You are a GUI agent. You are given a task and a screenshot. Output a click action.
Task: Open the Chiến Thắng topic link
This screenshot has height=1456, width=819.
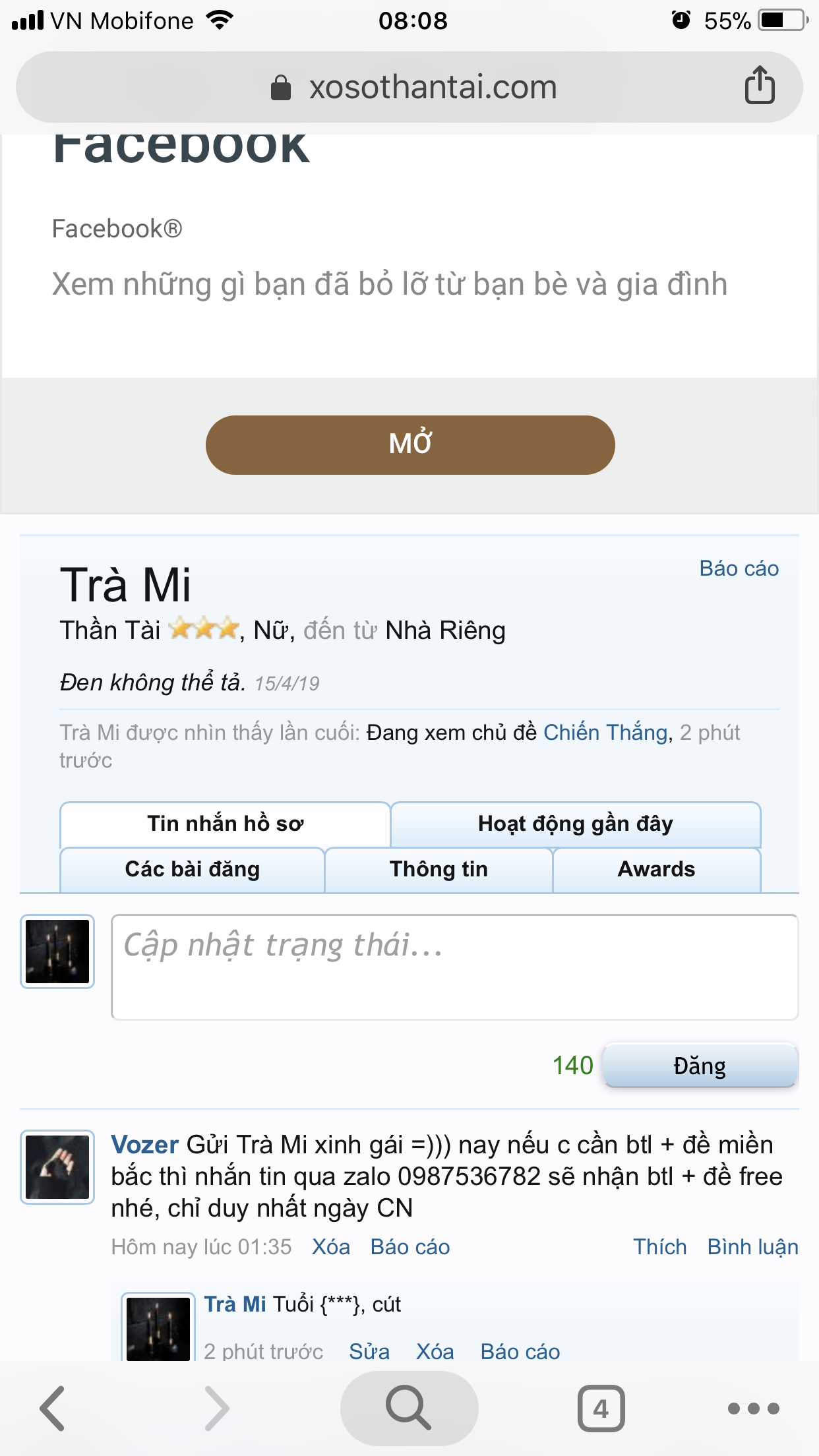[x=605, y=733]
